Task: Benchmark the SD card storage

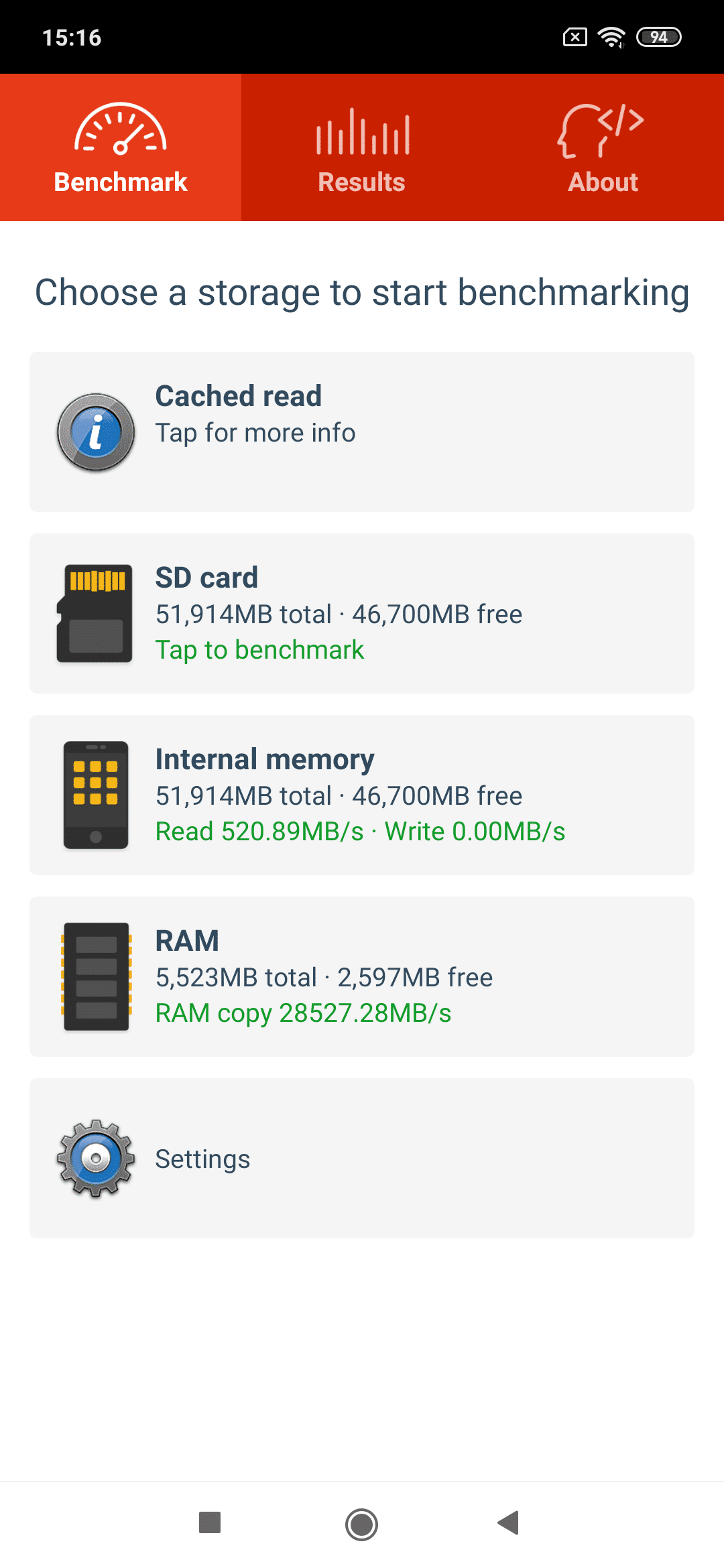Action: point(362,613)
